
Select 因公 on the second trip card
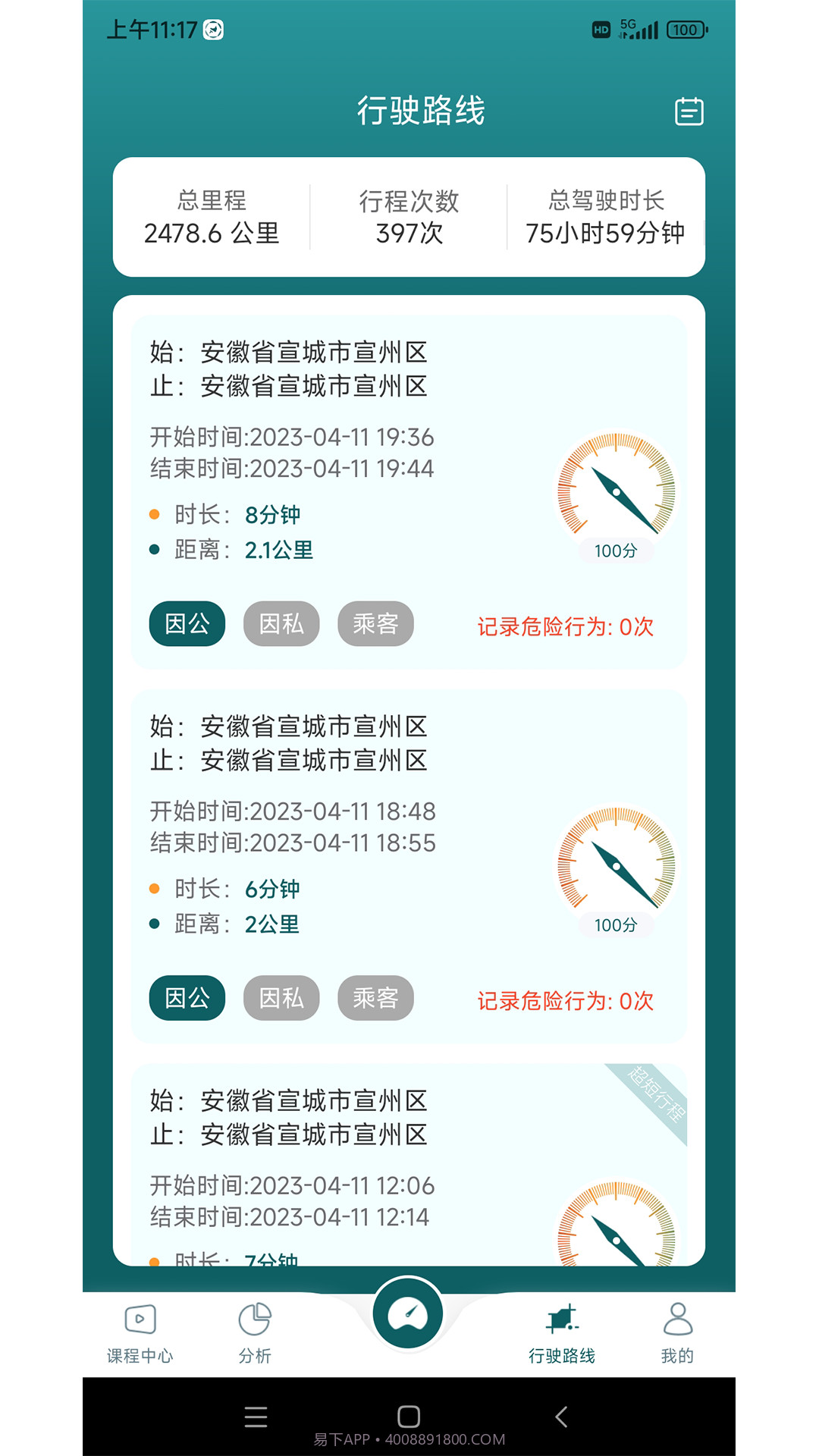click(187, 999)
